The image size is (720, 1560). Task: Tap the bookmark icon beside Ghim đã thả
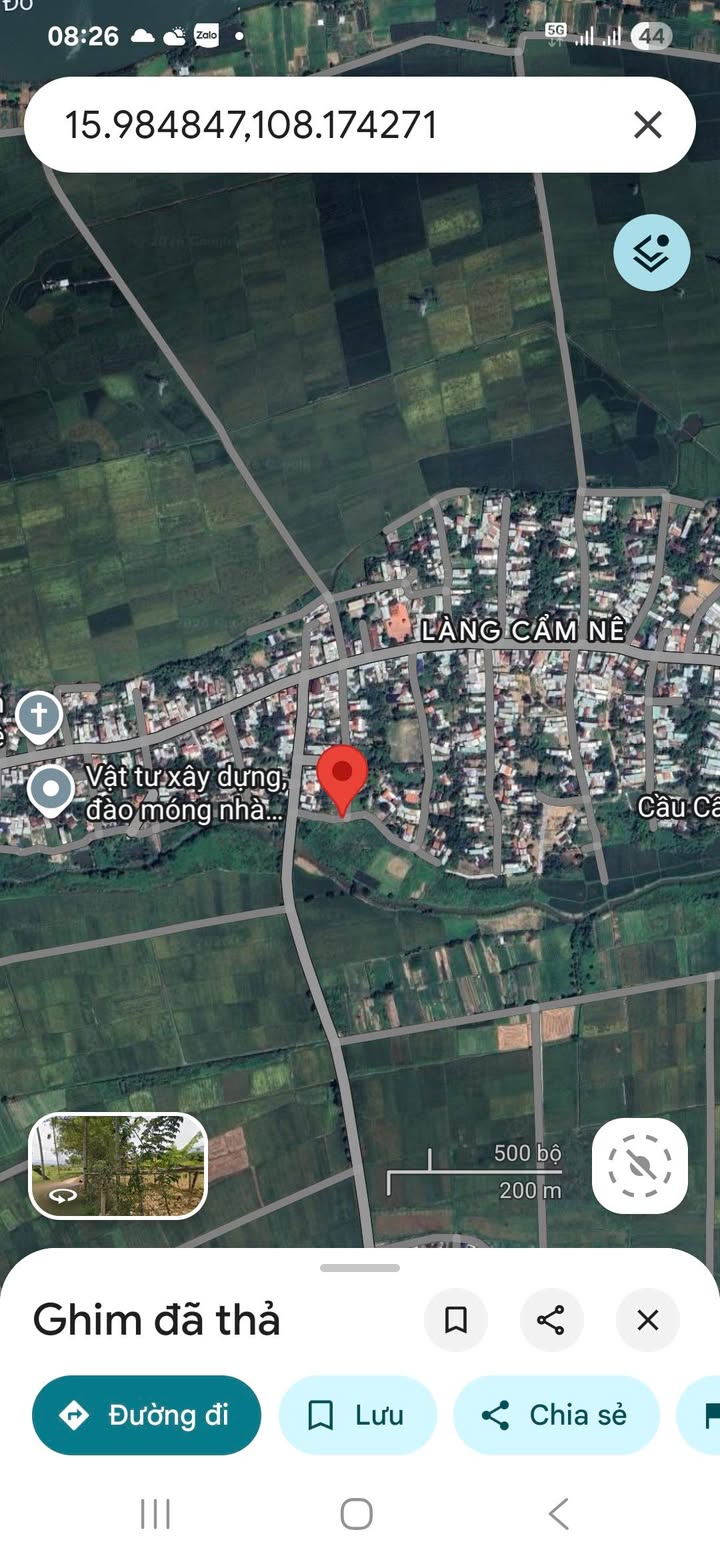456,1320
